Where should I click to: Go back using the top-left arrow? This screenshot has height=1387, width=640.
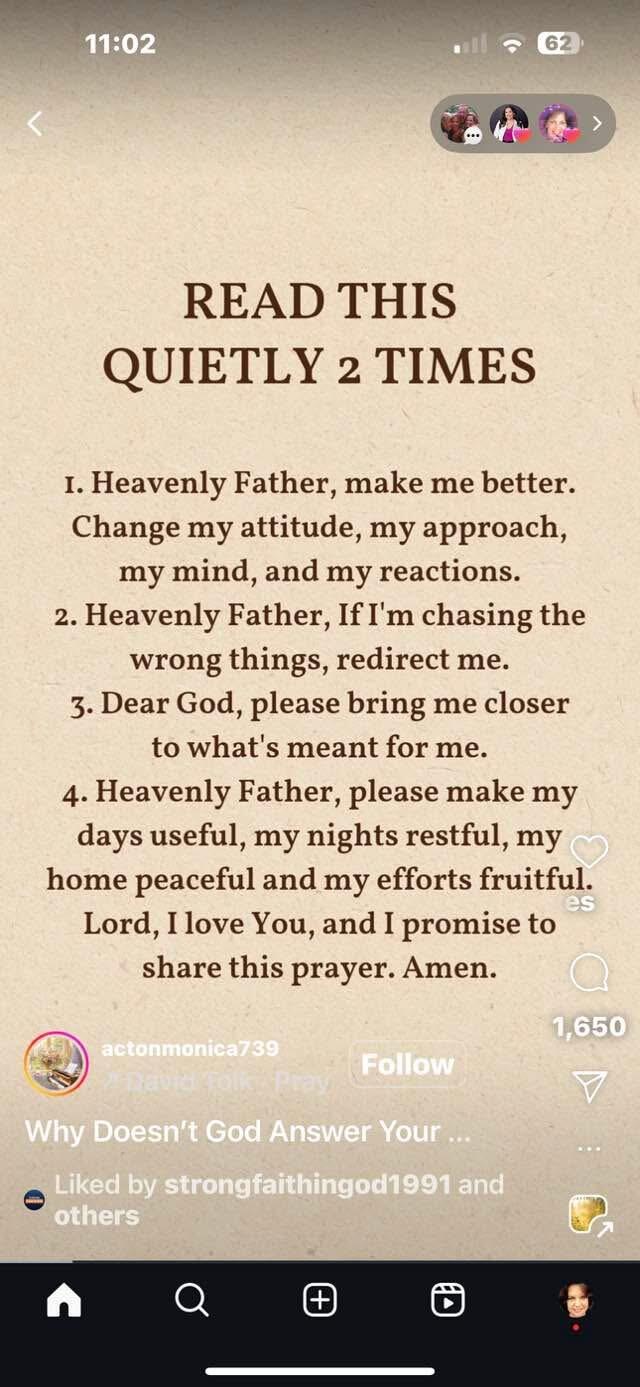34,123
